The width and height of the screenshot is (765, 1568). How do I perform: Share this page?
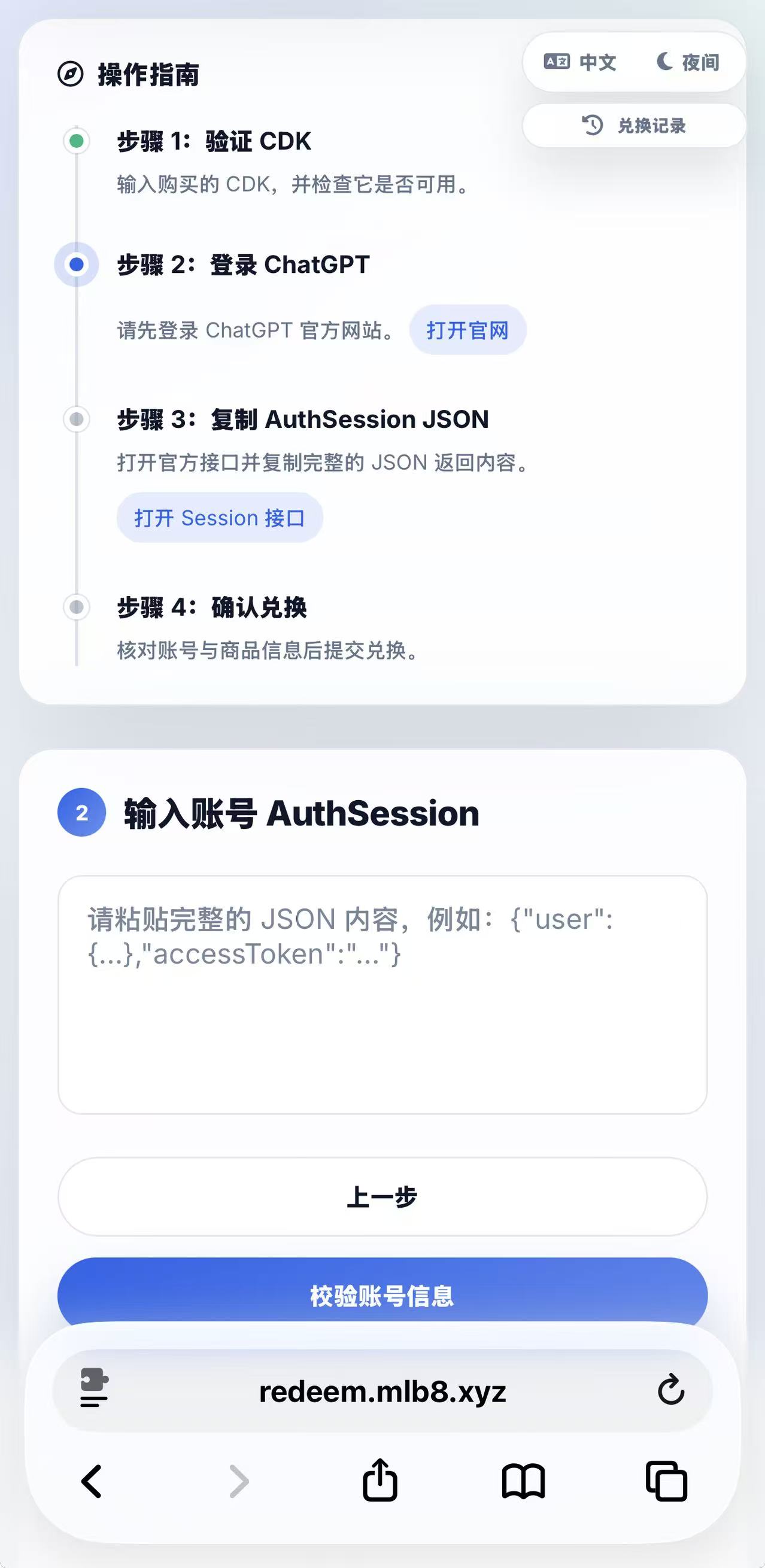[380, 1481]
